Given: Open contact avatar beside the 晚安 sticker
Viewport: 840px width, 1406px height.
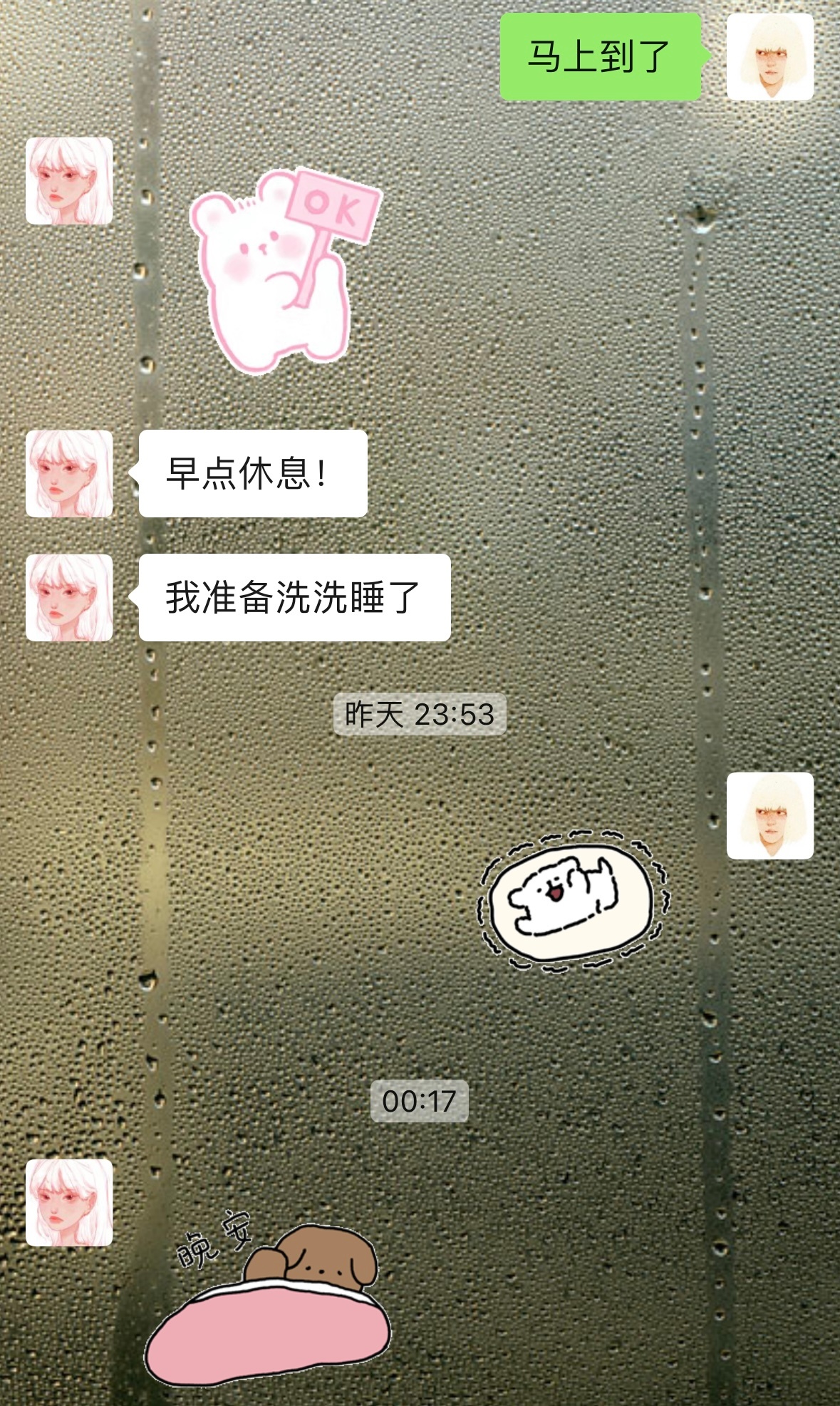Looking at the screenshot, I should coord(69,1202).
